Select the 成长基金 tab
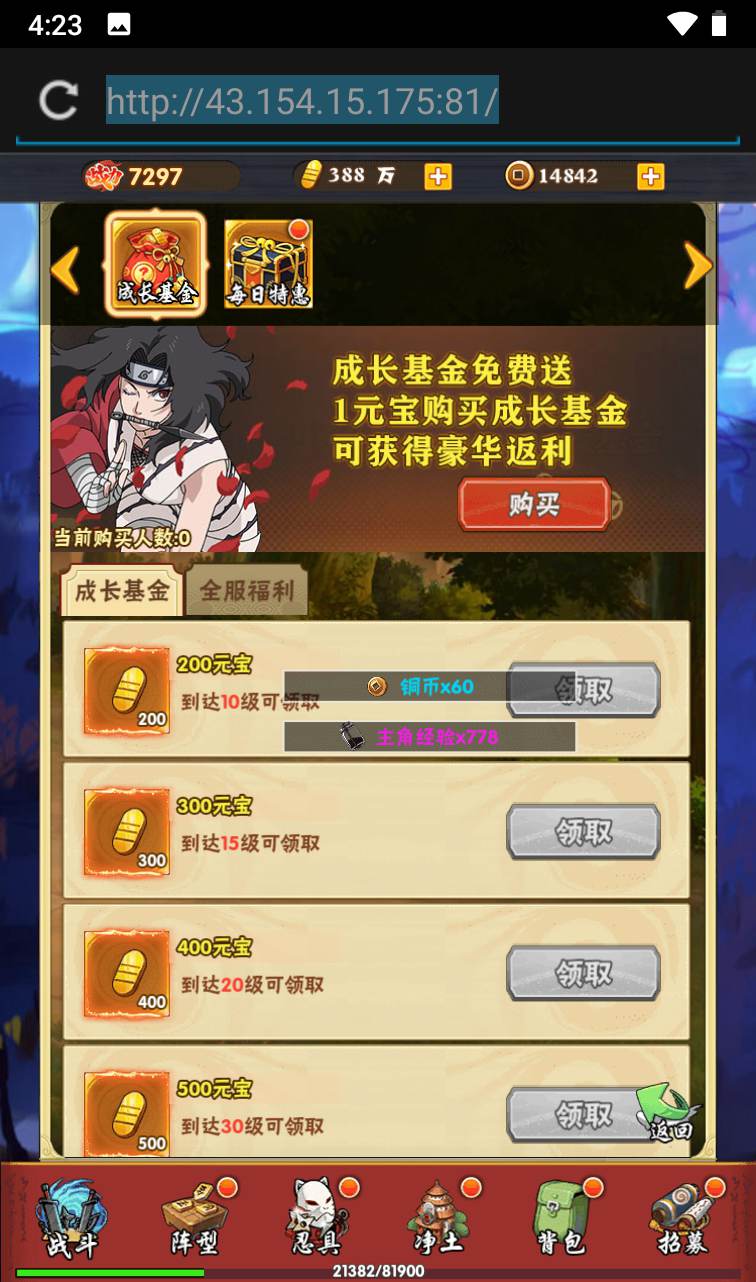 (x=122, y=591)
